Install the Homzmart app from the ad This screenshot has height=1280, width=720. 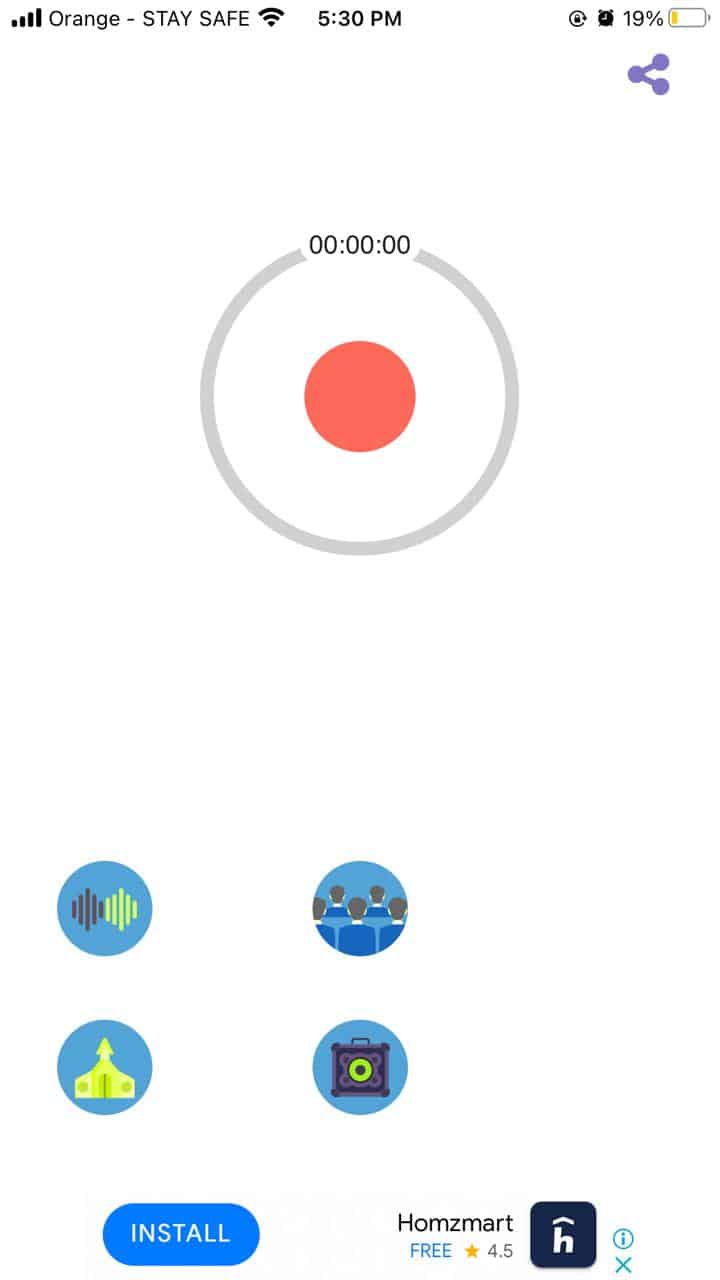point(181,1234)
